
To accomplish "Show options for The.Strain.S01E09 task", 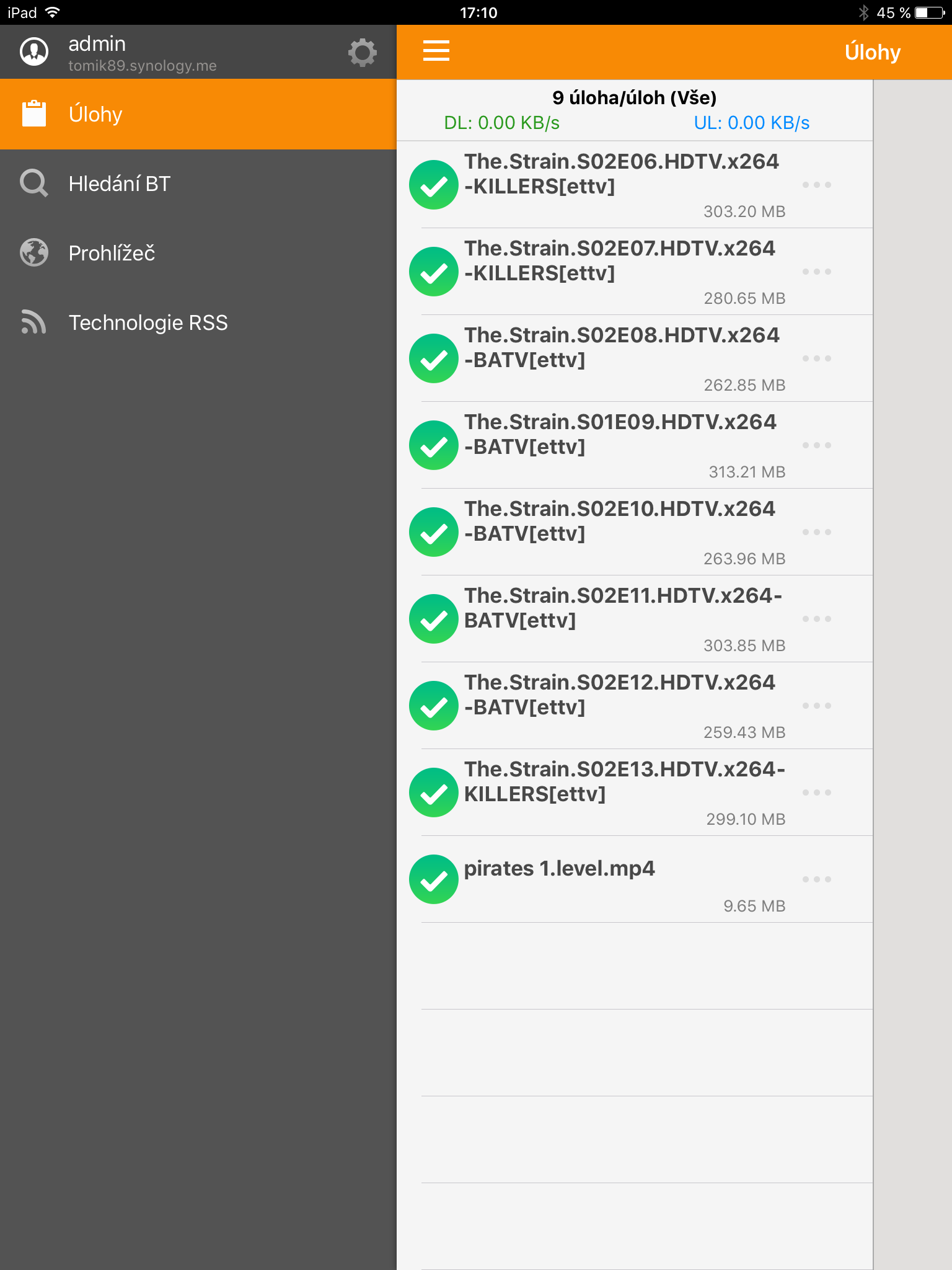I will tap(816, 445).
